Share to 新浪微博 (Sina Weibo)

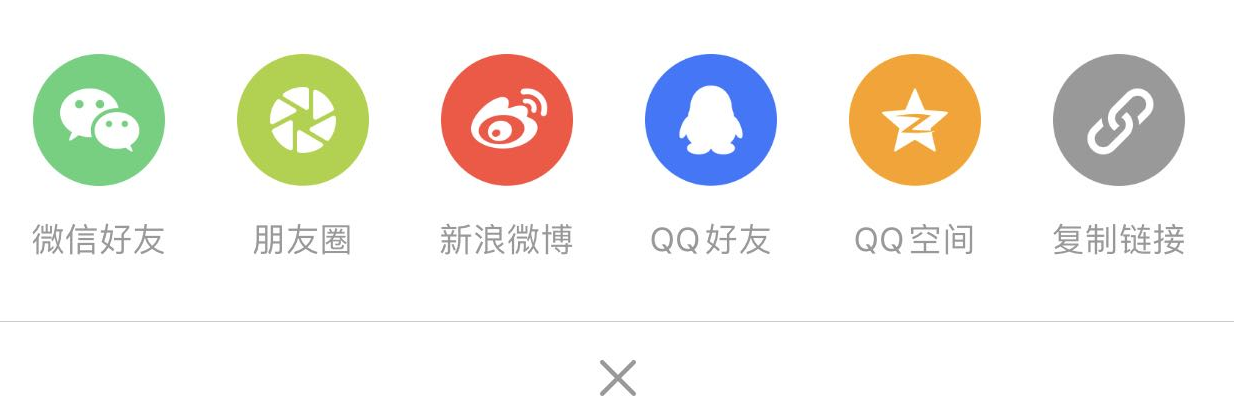tap(507, 120)
